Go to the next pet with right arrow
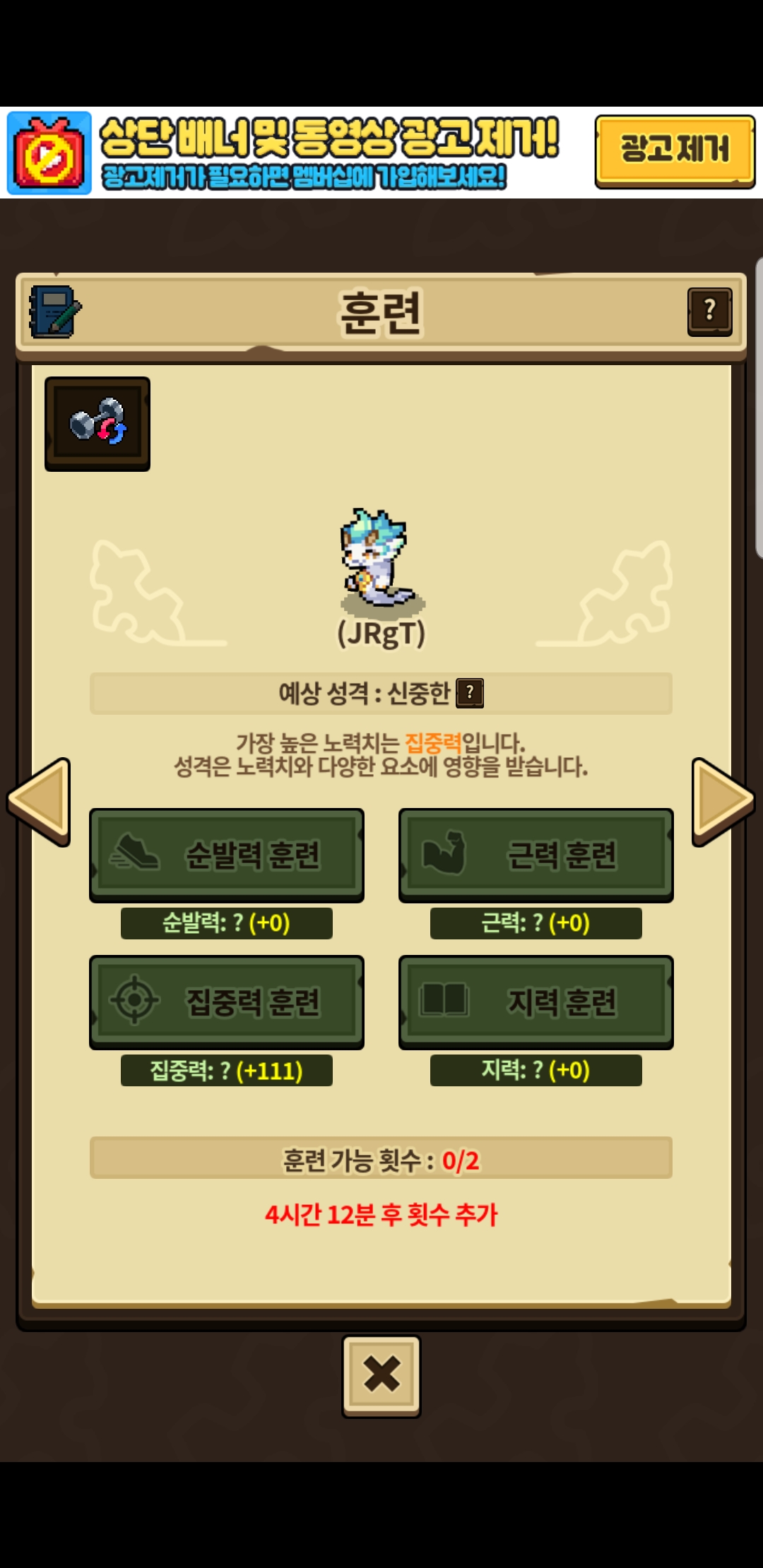The height and width of the screenshot is (1568, 763). click(722, 802)
